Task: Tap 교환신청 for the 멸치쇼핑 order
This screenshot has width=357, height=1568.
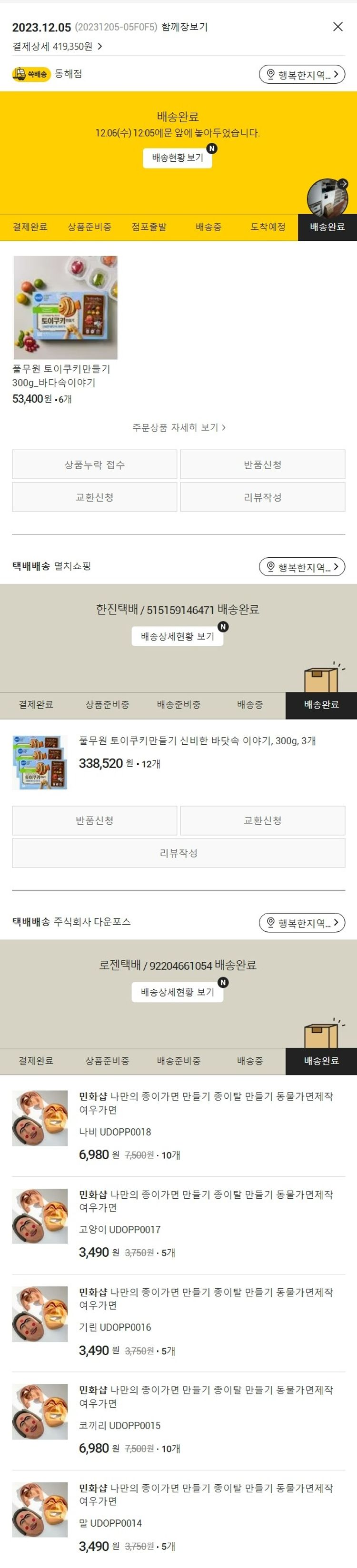Action: point(263,820)
